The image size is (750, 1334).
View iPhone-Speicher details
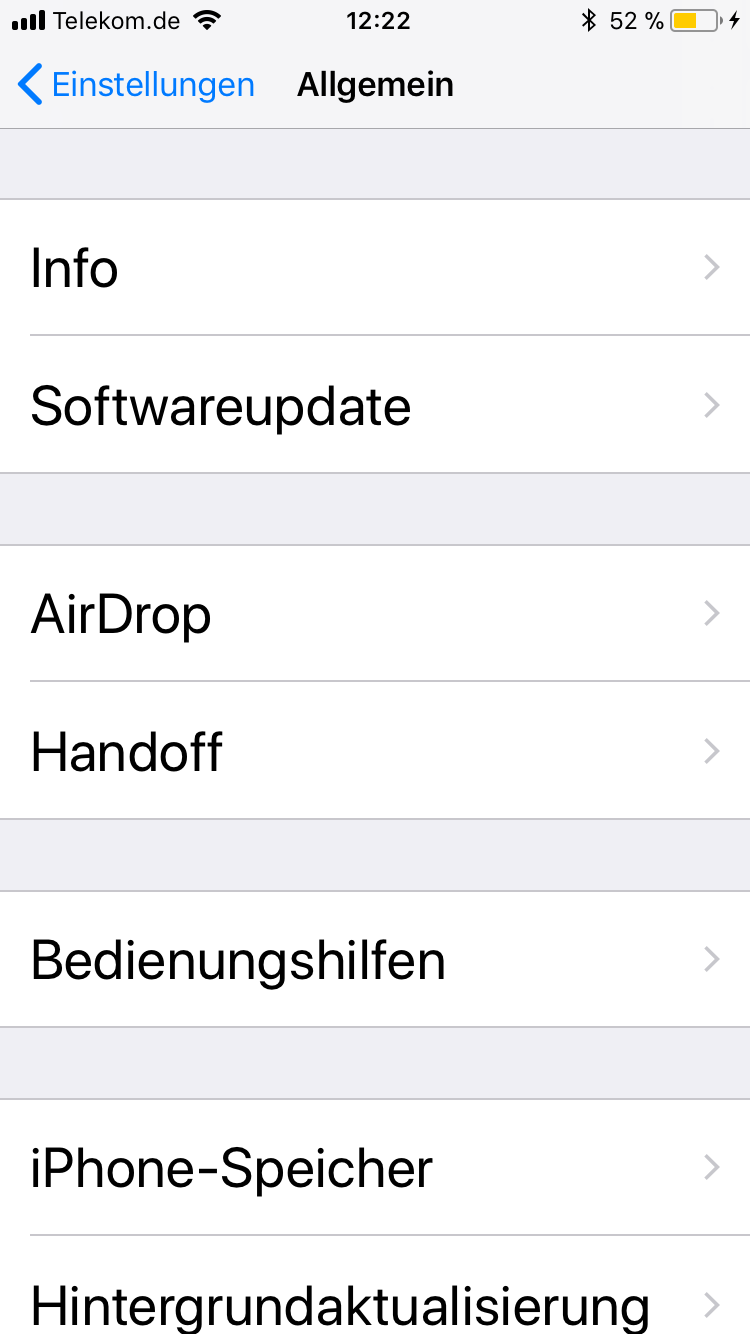click(x=375, y=1167)
